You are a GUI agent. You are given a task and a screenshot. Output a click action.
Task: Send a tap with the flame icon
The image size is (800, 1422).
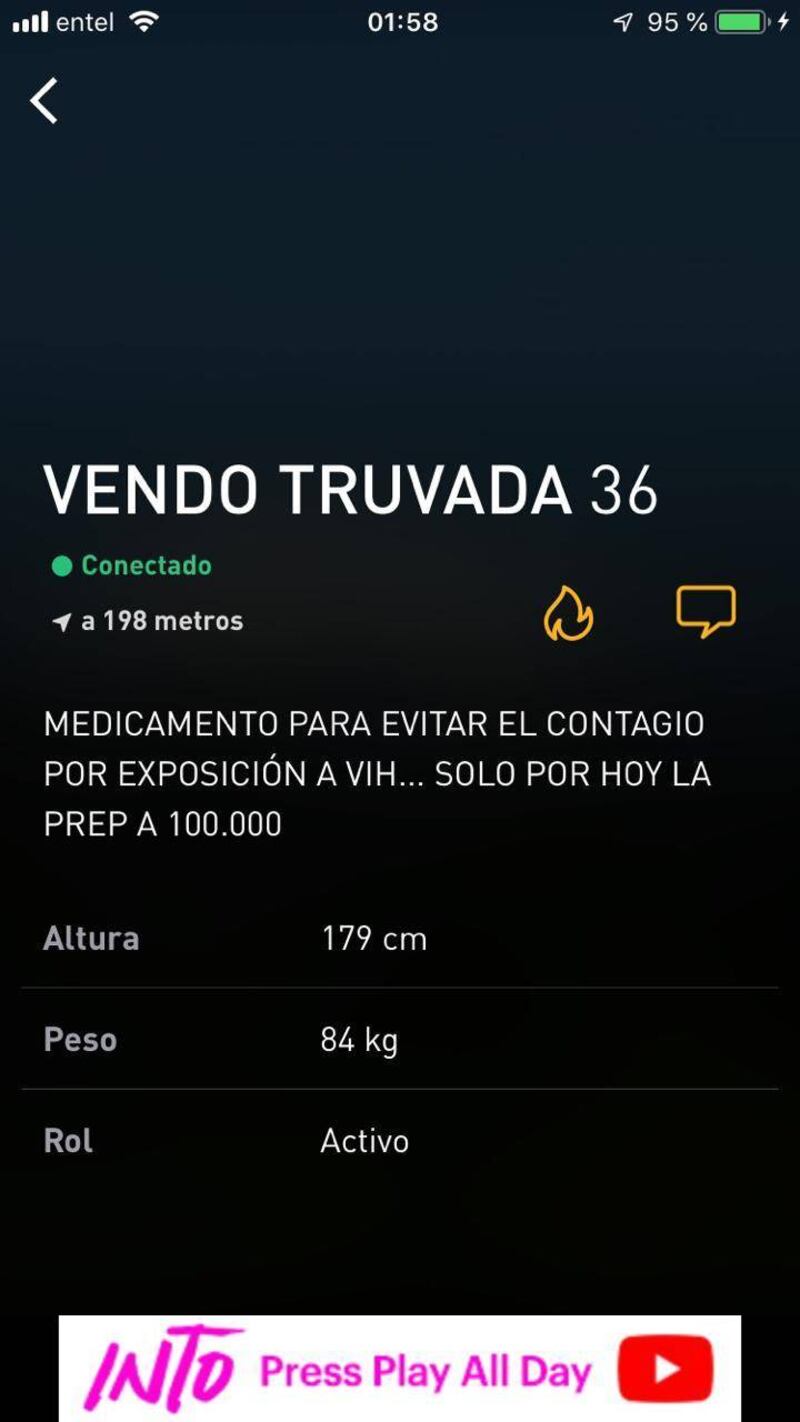(568, 612)
